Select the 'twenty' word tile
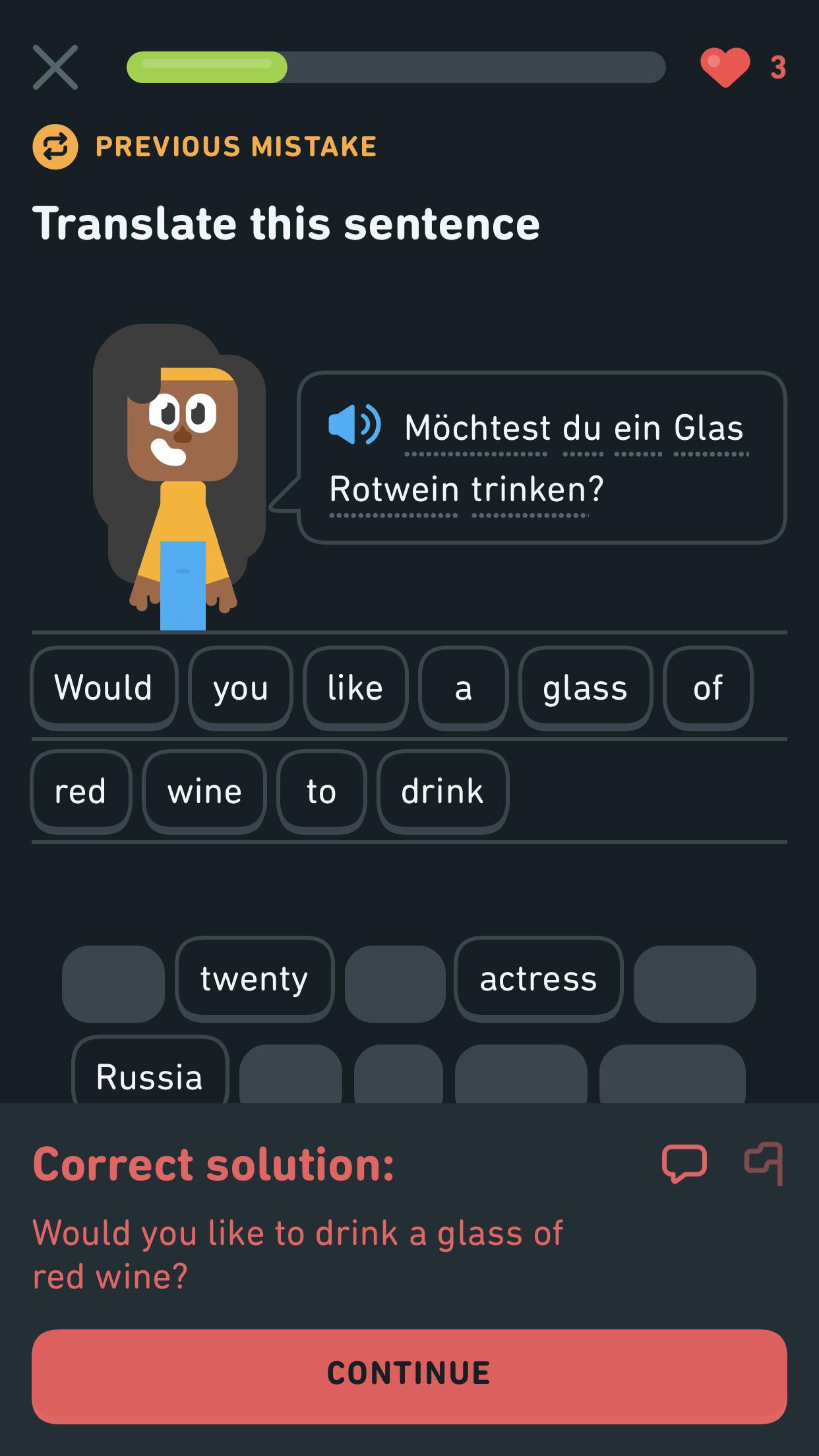Screen dimensions: 819x1456 click(255, 979)
